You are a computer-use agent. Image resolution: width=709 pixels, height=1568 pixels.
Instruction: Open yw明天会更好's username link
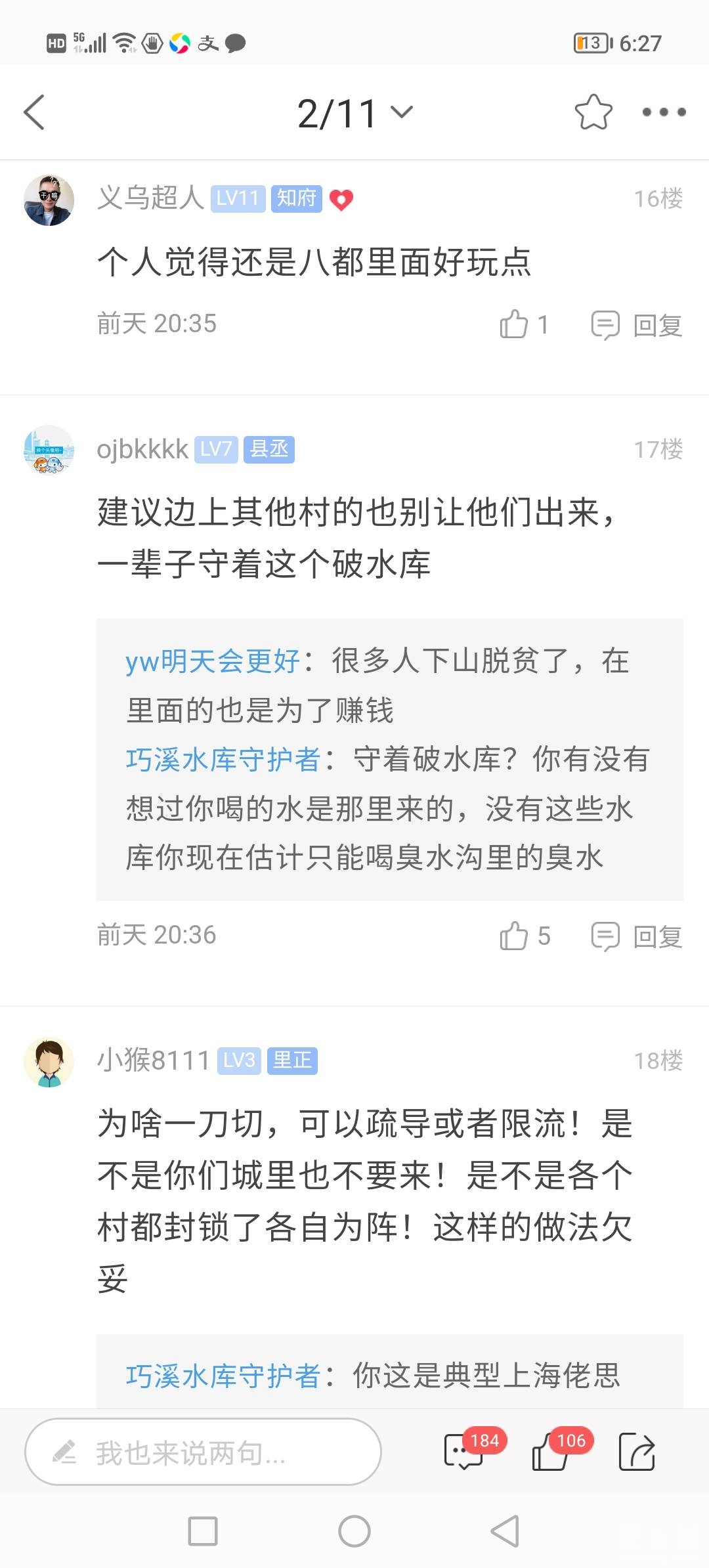(212, 661)
